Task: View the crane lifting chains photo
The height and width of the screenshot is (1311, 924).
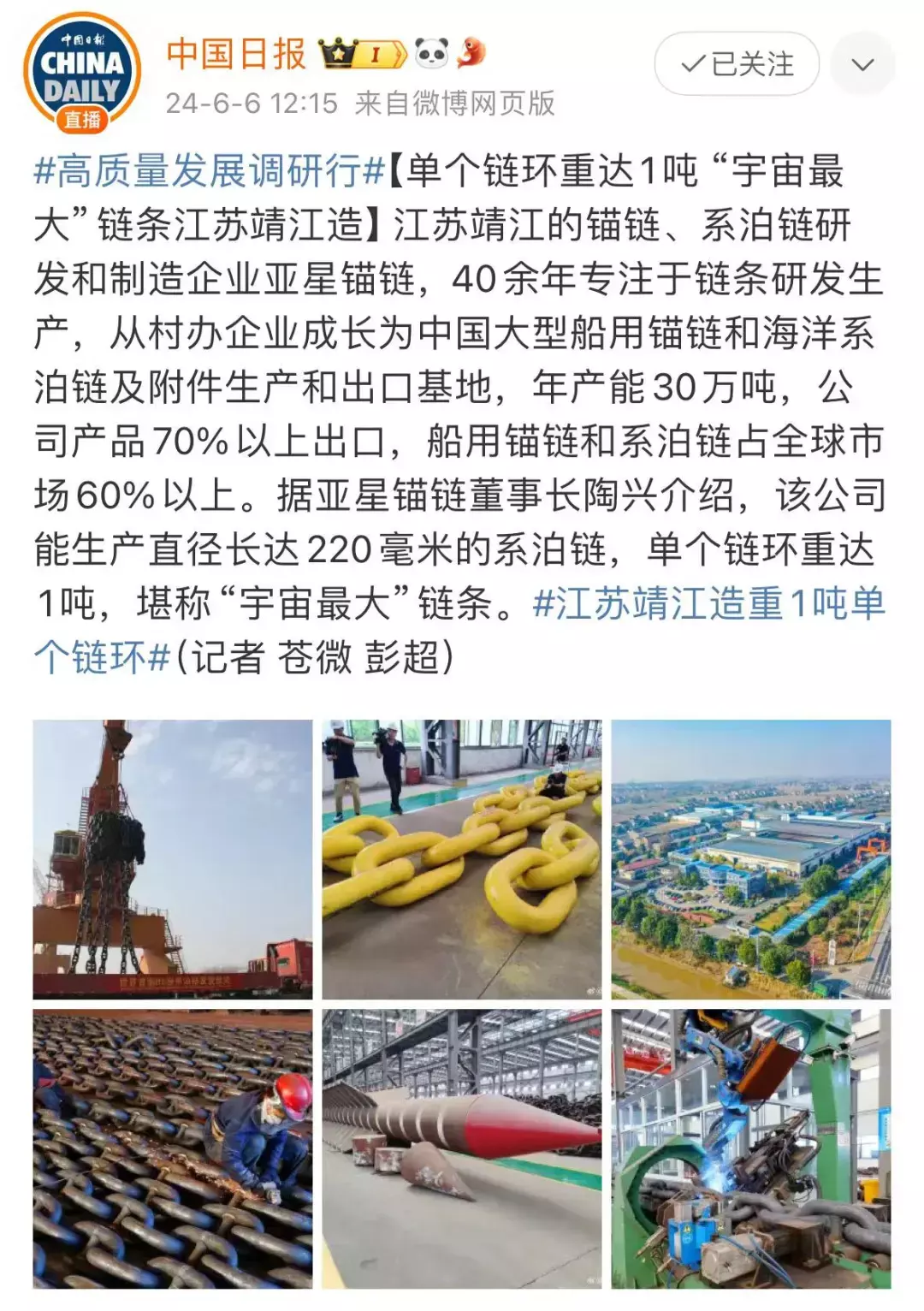Action: [173, 859]
